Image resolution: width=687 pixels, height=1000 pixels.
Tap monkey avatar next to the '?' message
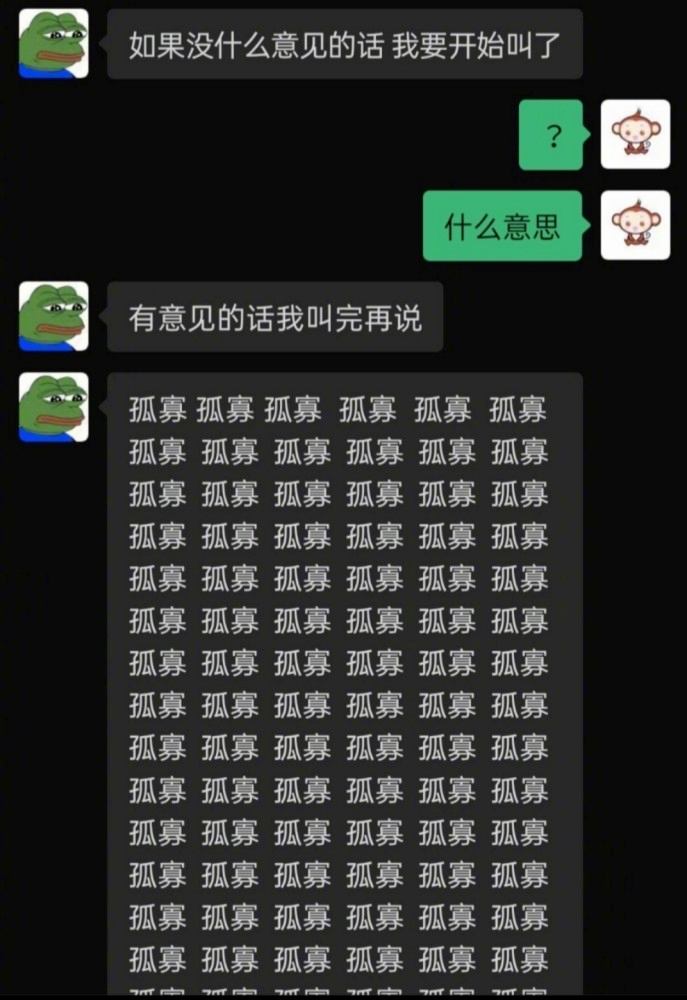point(635,134)
